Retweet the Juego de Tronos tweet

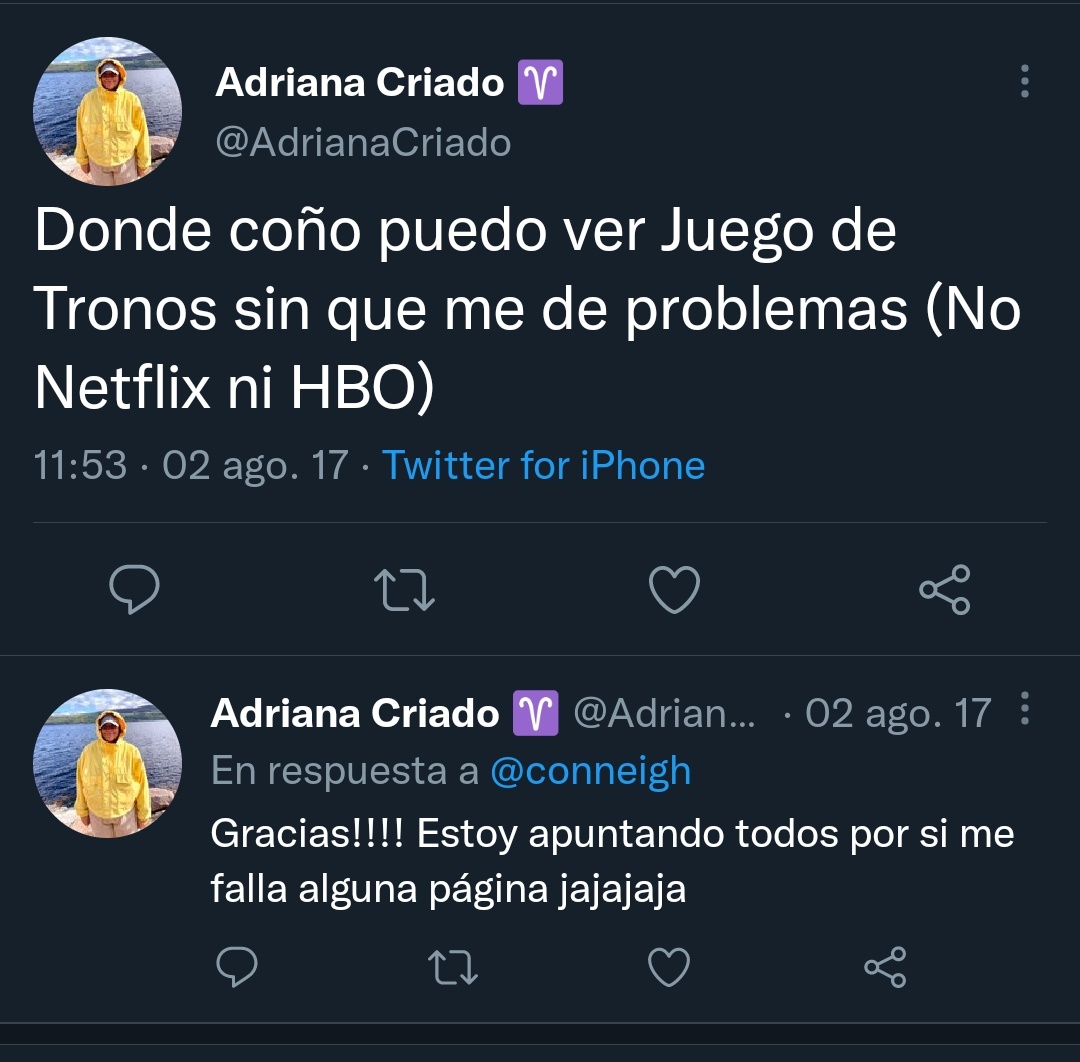(x=404, y=589)
